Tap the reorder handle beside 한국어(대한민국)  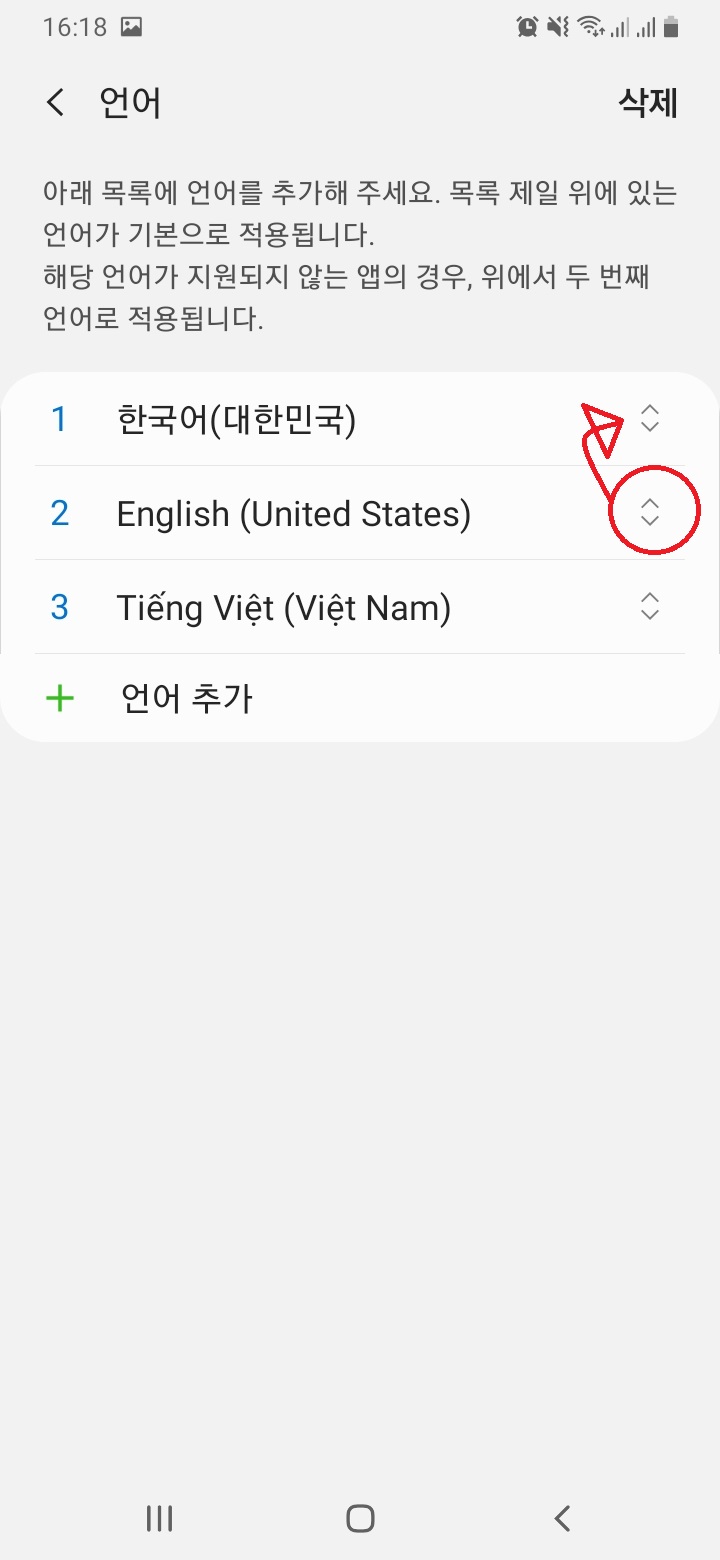pyautogui.click(x=650, y=419)
